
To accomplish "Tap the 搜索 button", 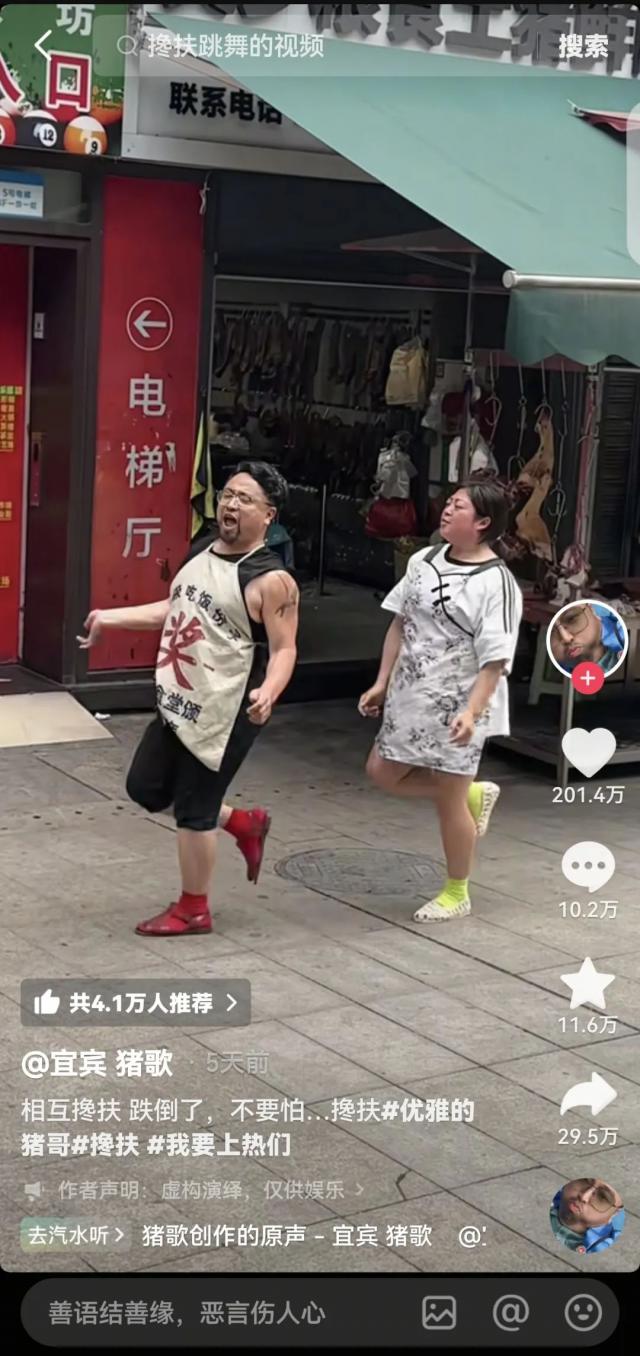I will tap(583, 46).
